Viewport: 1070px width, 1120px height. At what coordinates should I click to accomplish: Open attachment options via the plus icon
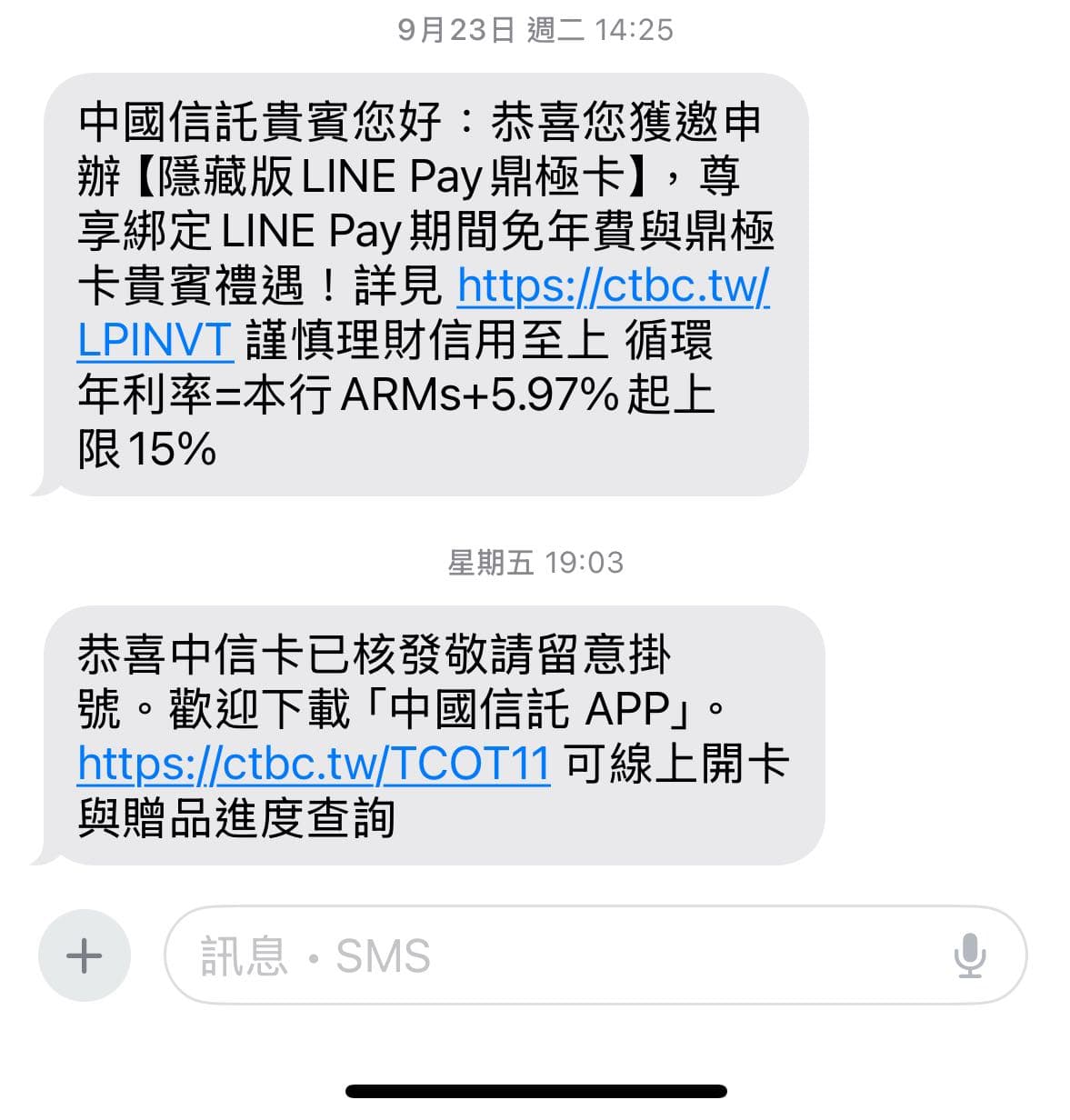point(84,955)
